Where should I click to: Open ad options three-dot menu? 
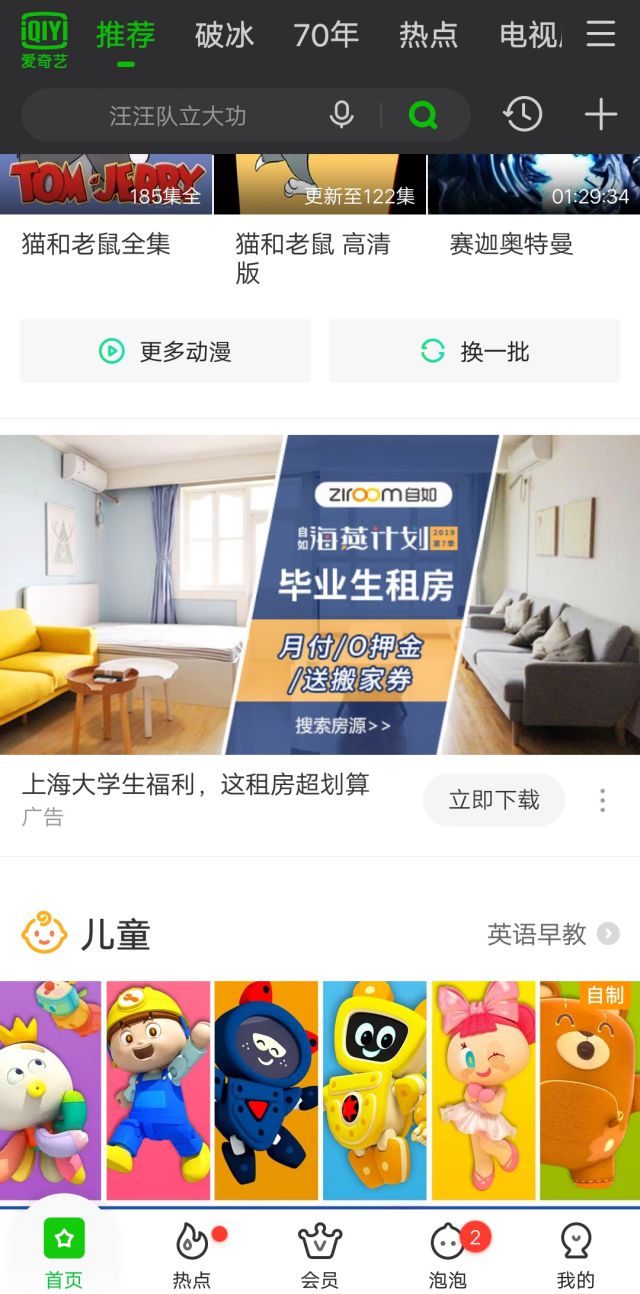pyautogui.click(x=602, y=800)
